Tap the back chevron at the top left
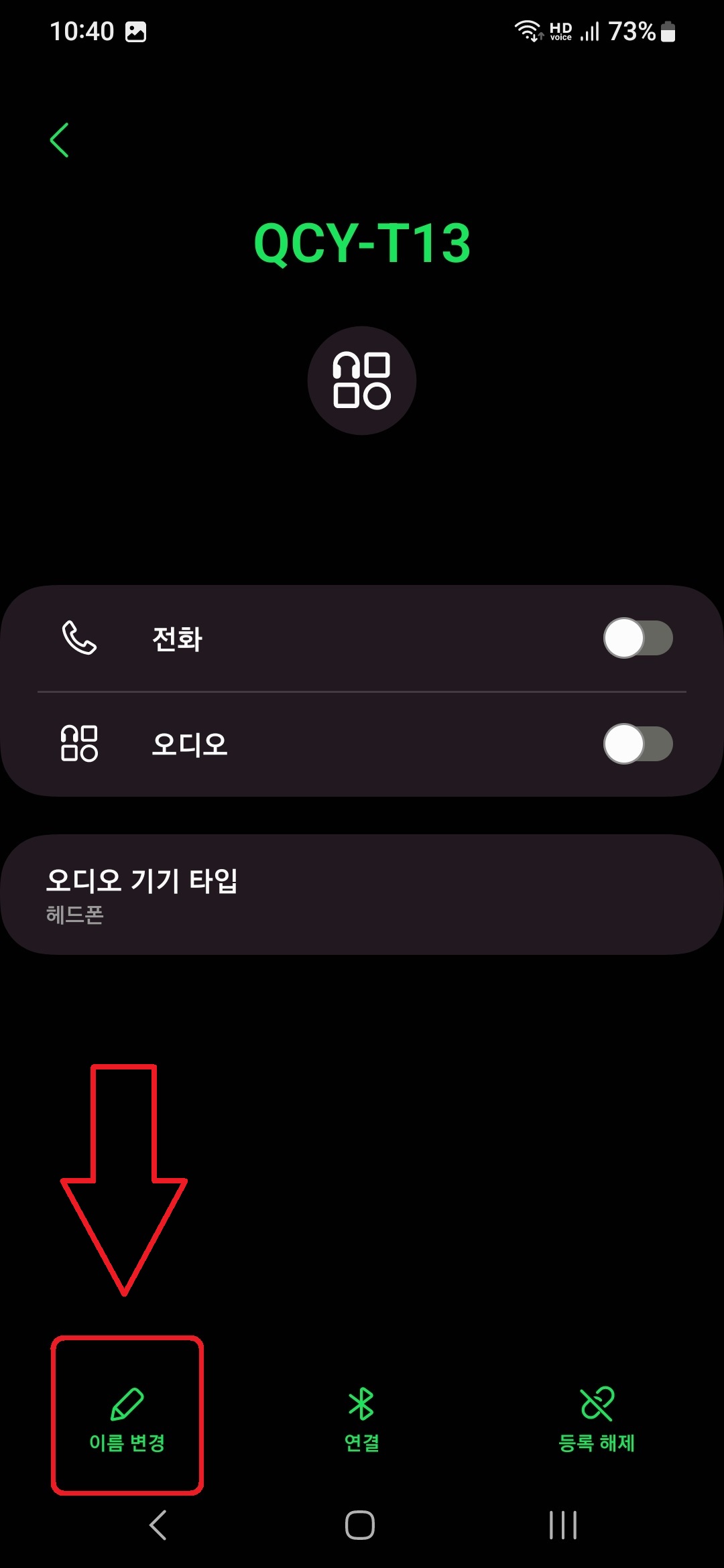The height and width of the screenshot is (1568, 724). tap(60, 139)
